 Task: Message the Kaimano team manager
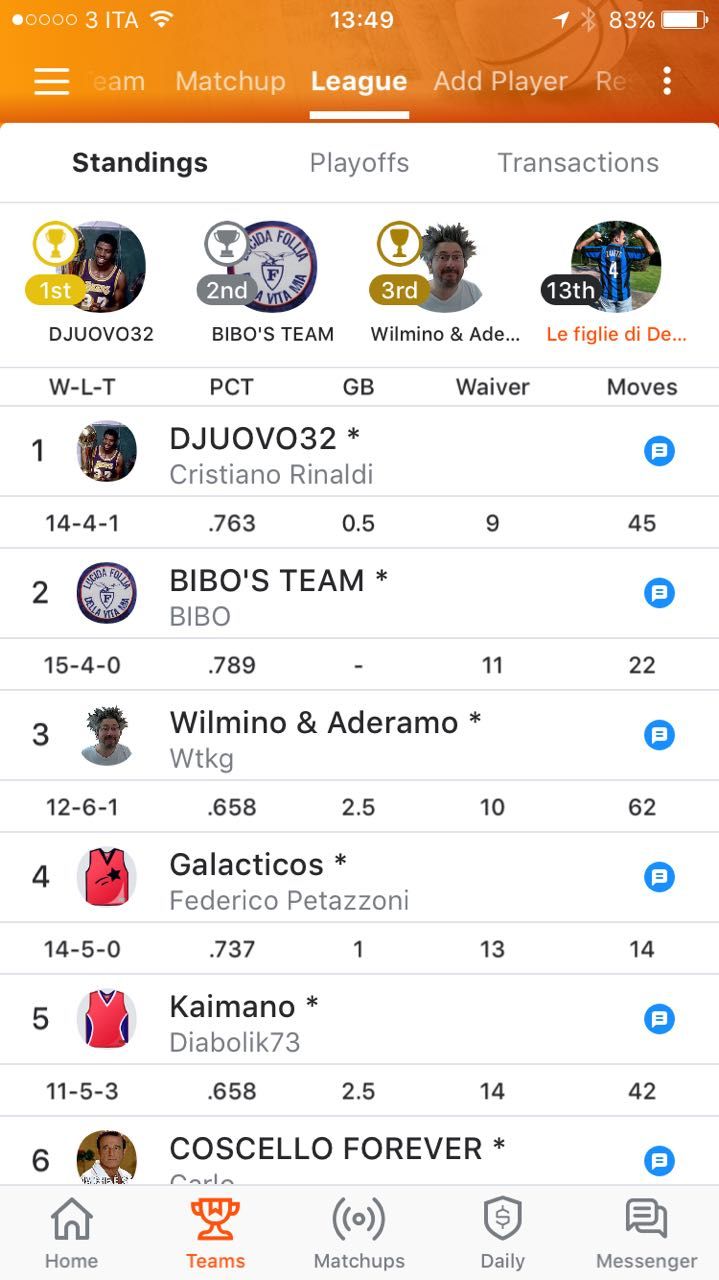coord(658,1020)
